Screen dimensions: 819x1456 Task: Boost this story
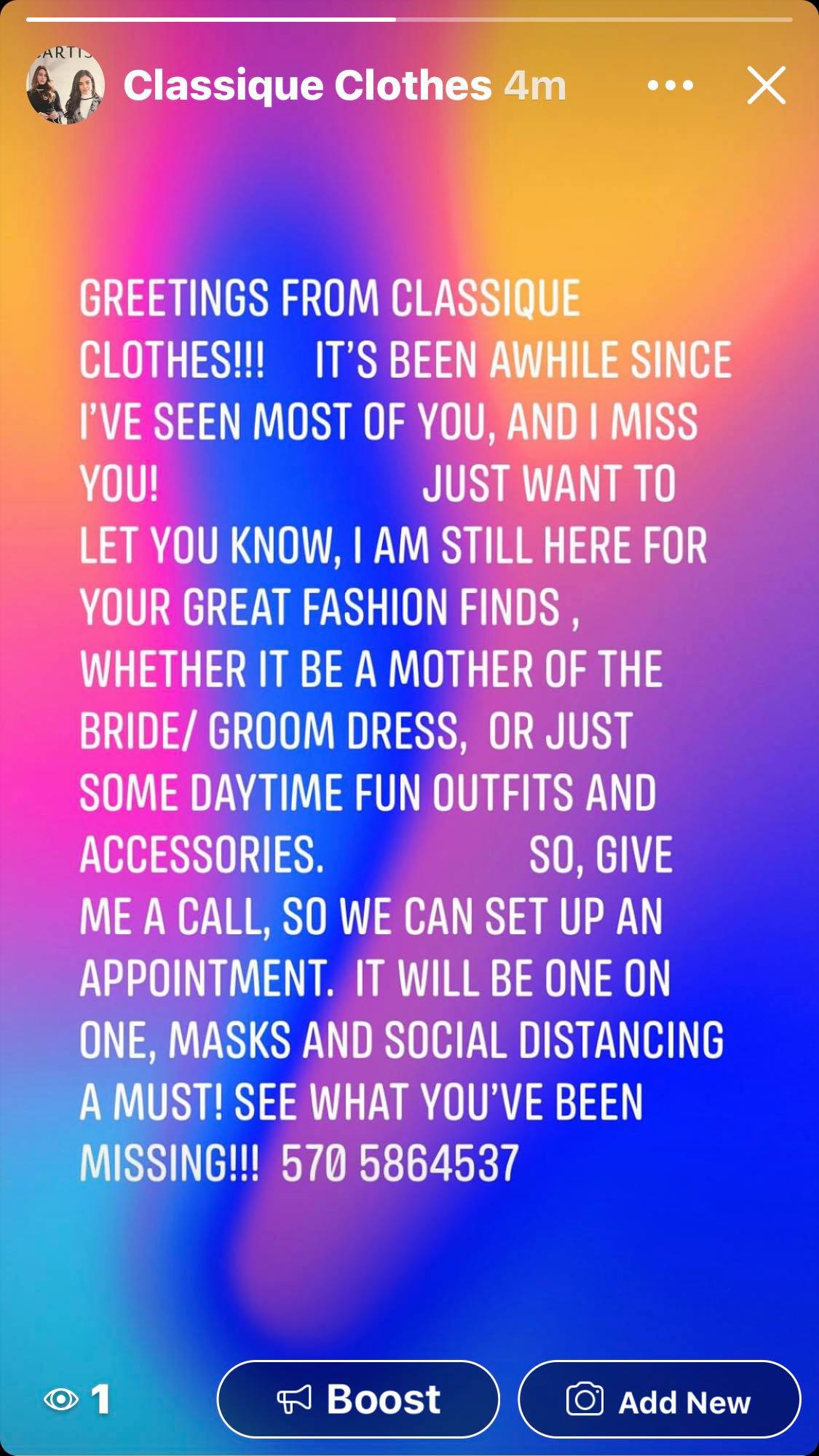click(x=358, y=1399)
